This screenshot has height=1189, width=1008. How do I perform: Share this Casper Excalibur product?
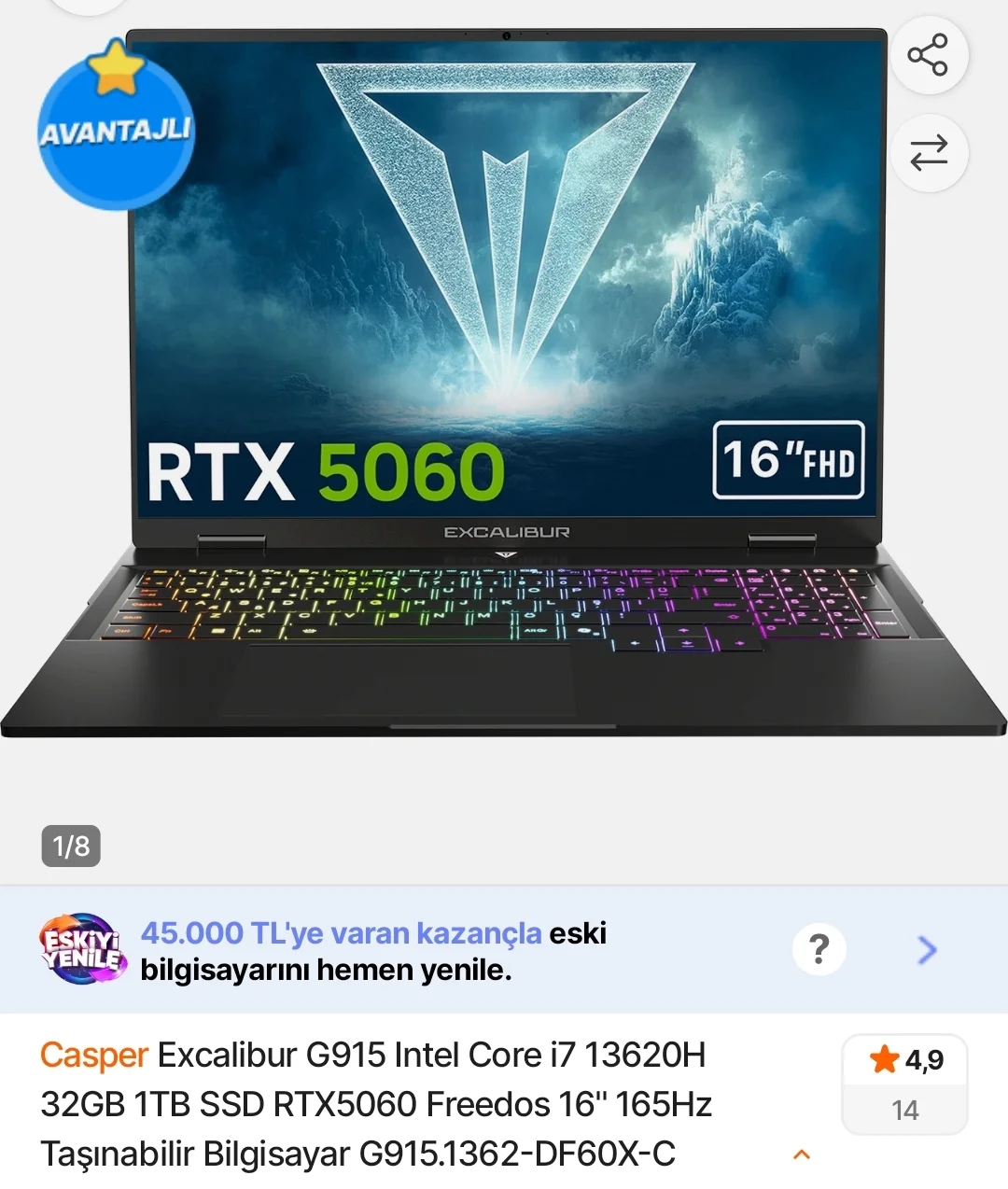coord(927,55)
